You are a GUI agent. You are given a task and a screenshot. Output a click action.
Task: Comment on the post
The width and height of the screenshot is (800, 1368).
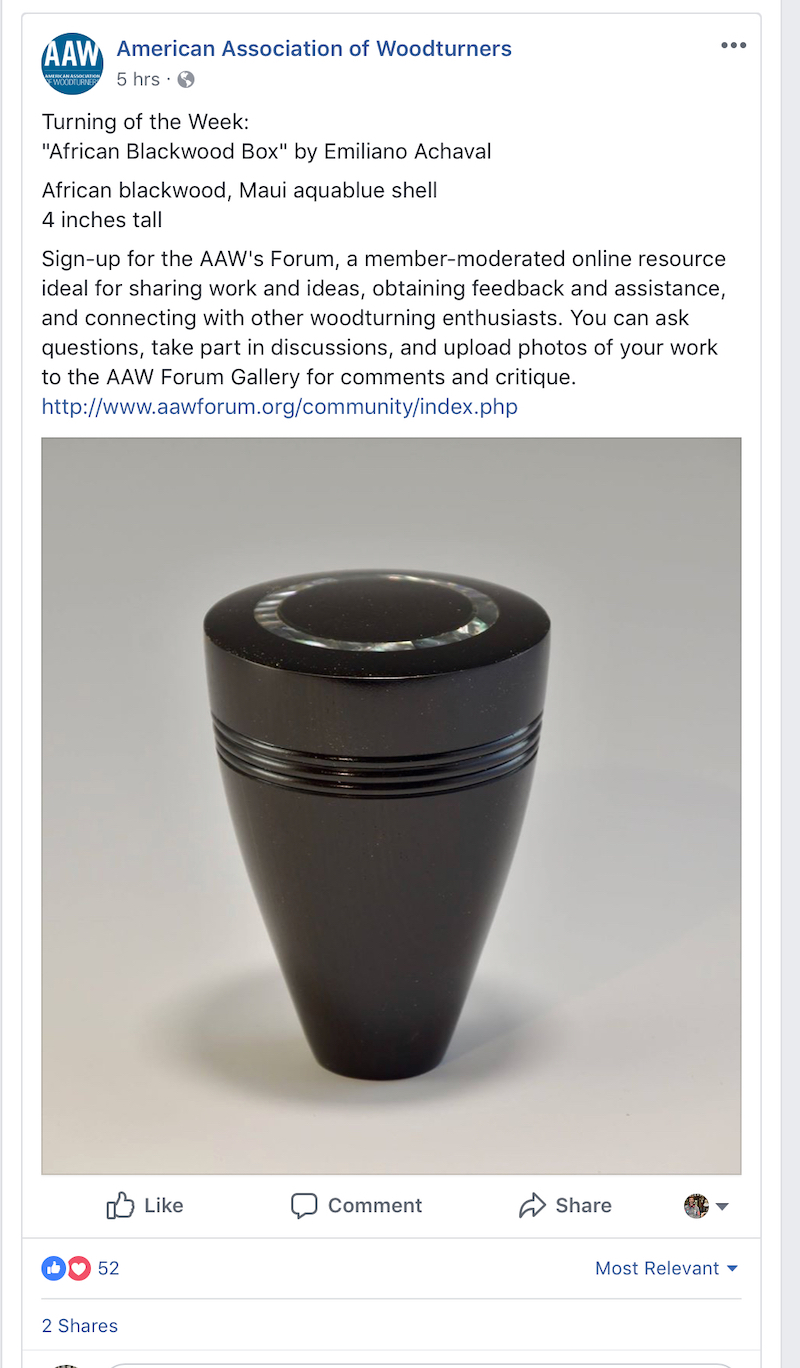click(x=356, y=1205)
